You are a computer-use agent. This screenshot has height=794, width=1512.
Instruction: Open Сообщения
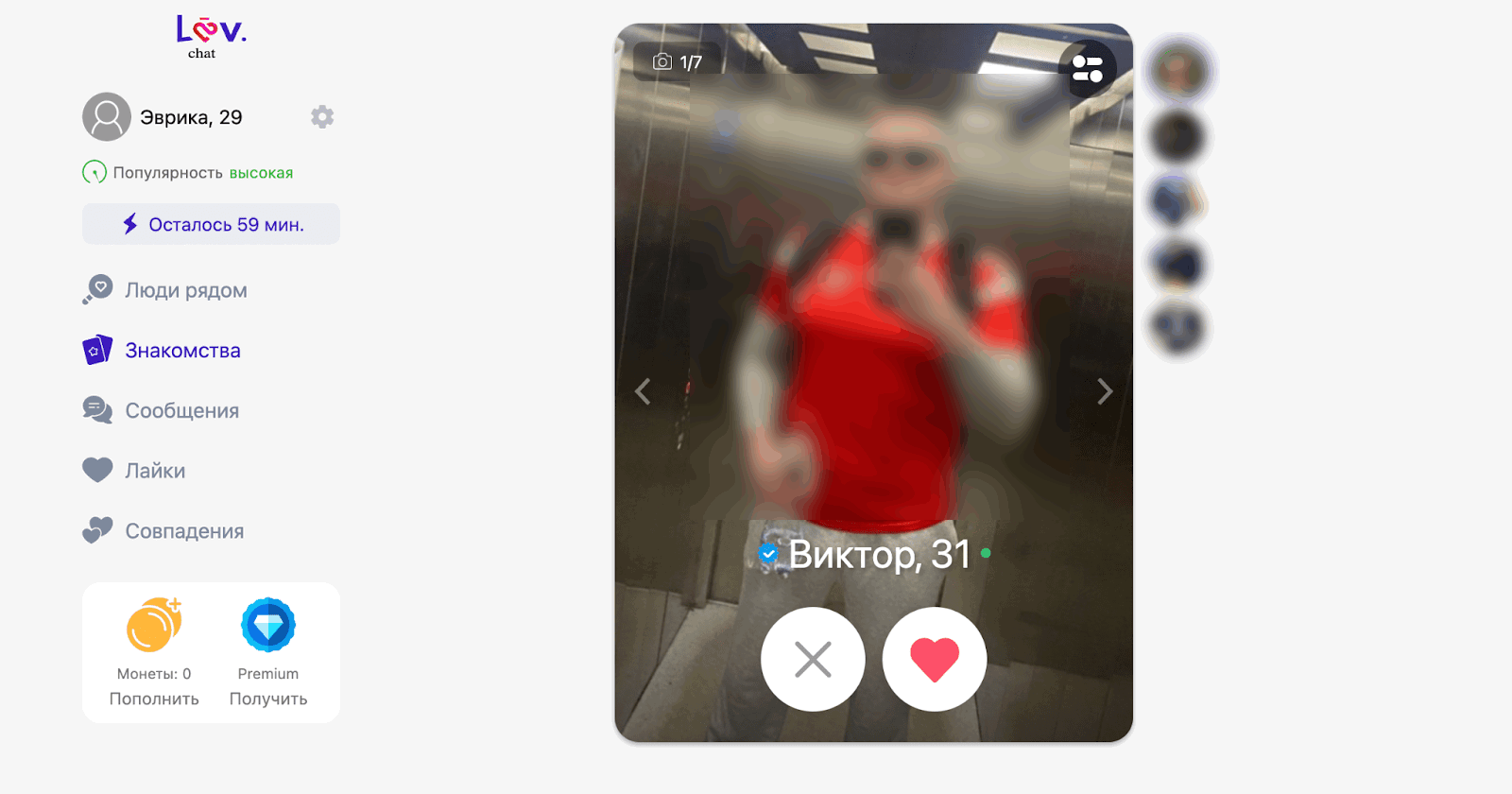click(x=181, y=411)
